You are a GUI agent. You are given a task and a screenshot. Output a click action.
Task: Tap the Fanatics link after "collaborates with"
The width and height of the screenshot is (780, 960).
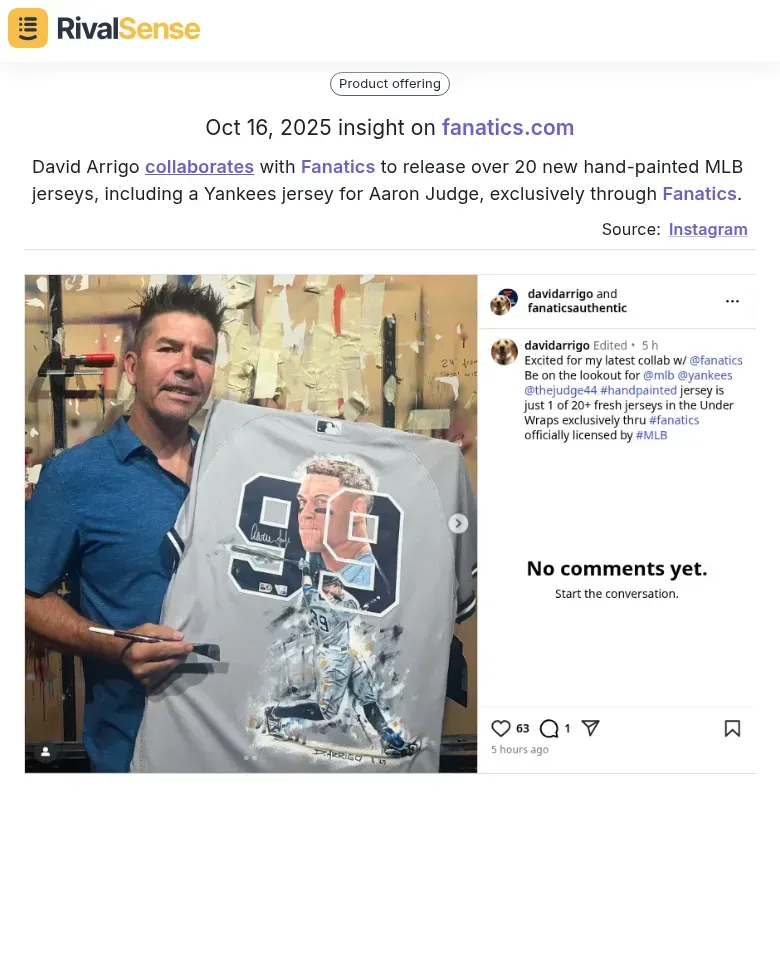[x=337, y=166]
